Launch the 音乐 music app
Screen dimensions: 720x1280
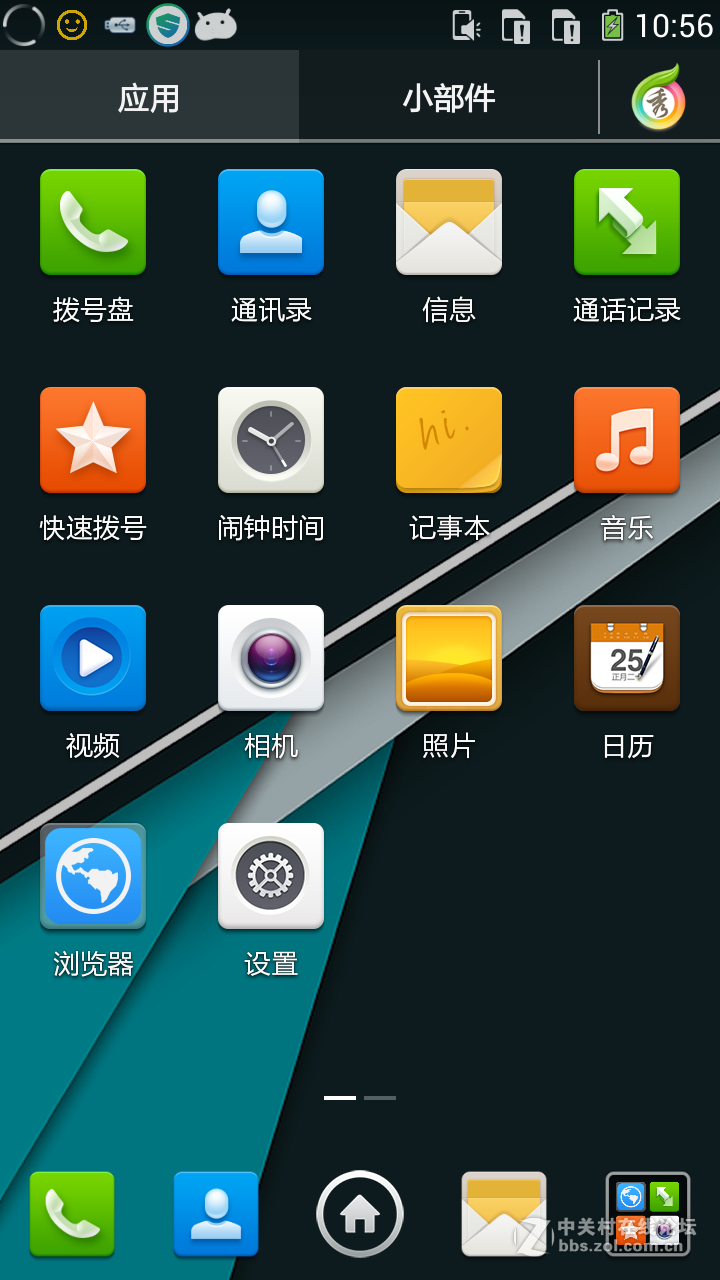627,440
